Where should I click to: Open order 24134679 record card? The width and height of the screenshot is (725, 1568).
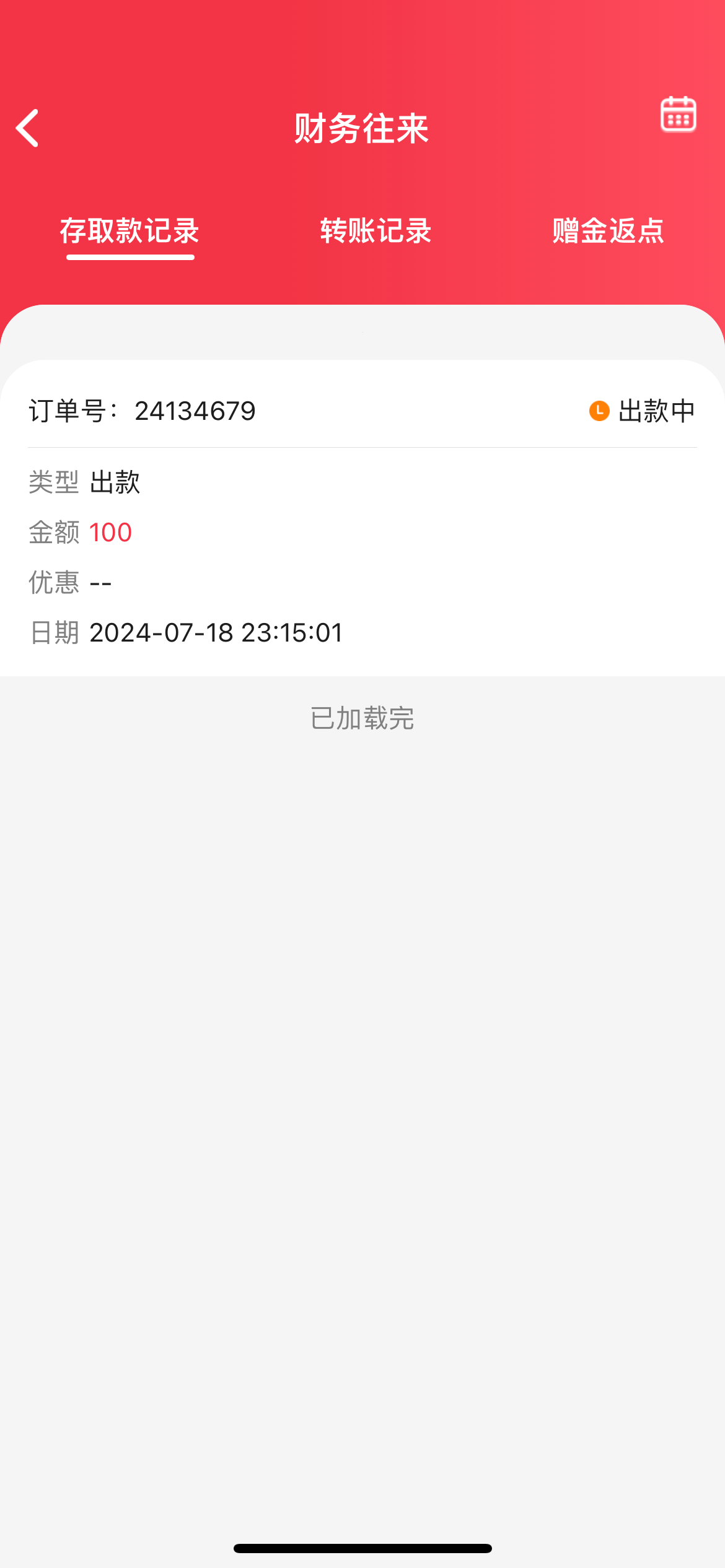(x=362, y=518)
